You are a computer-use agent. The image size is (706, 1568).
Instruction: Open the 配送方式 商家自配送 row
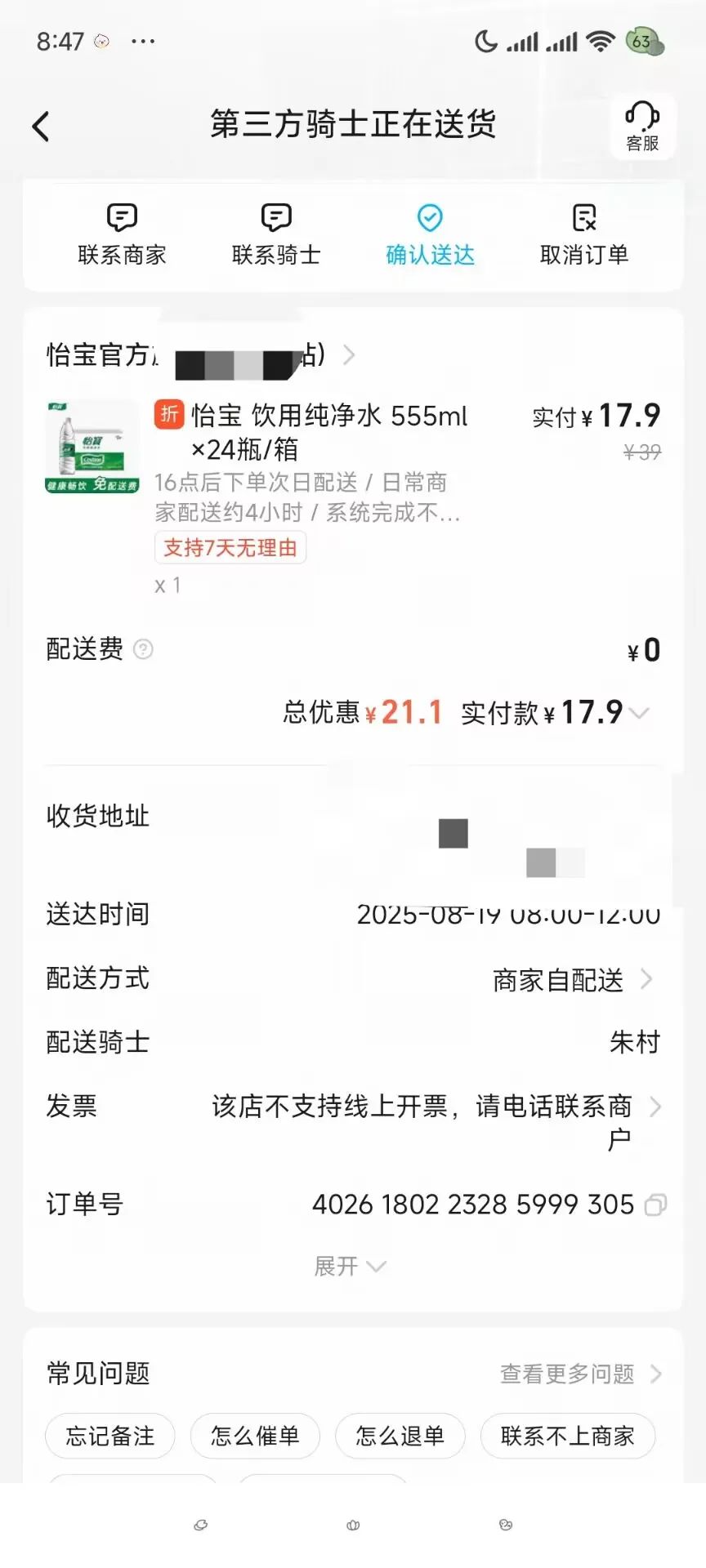click(x=572, y=979)
